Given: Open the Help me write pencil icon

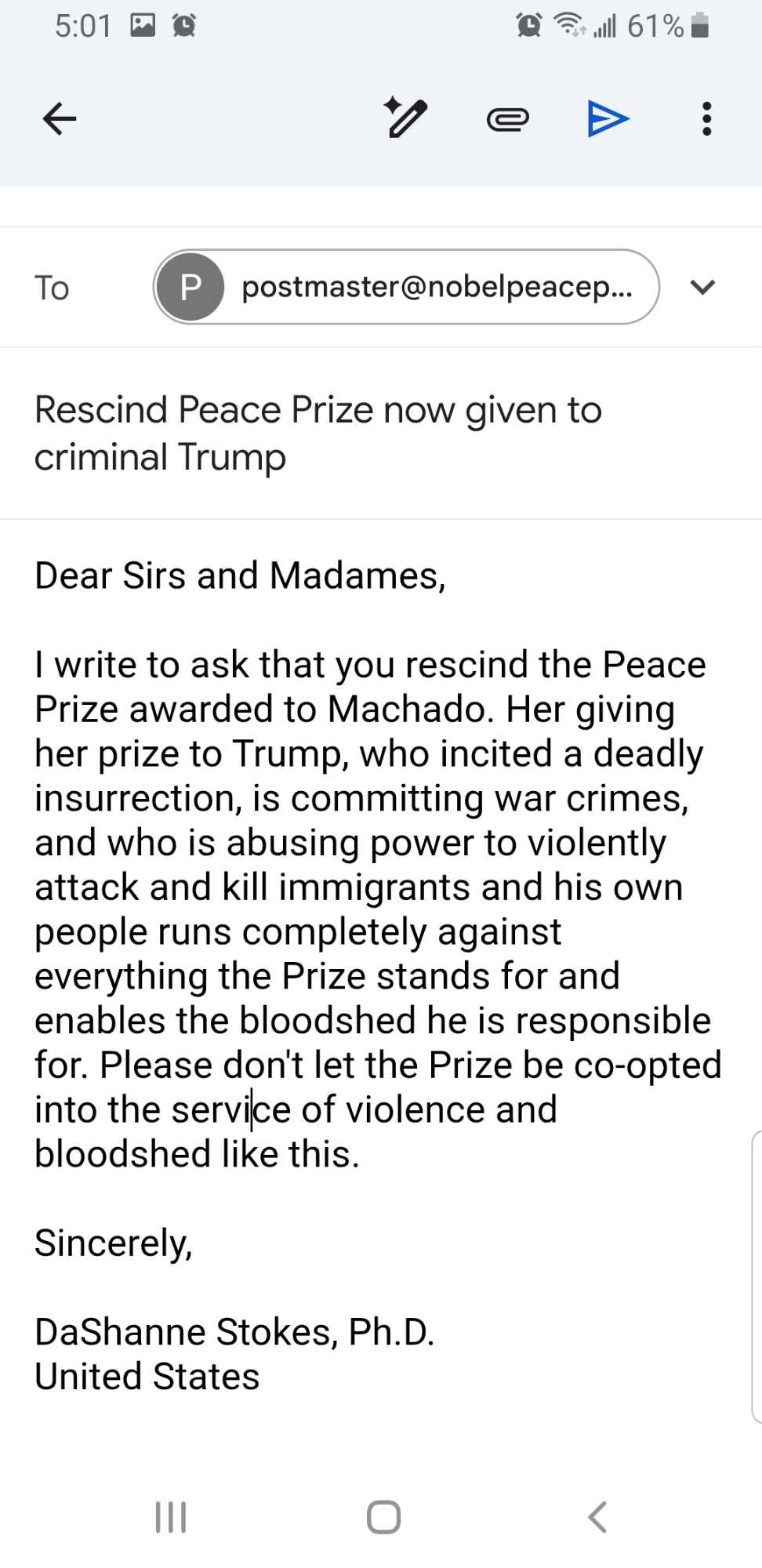Looking at the screenshot, I should click(x=405, y=118).
